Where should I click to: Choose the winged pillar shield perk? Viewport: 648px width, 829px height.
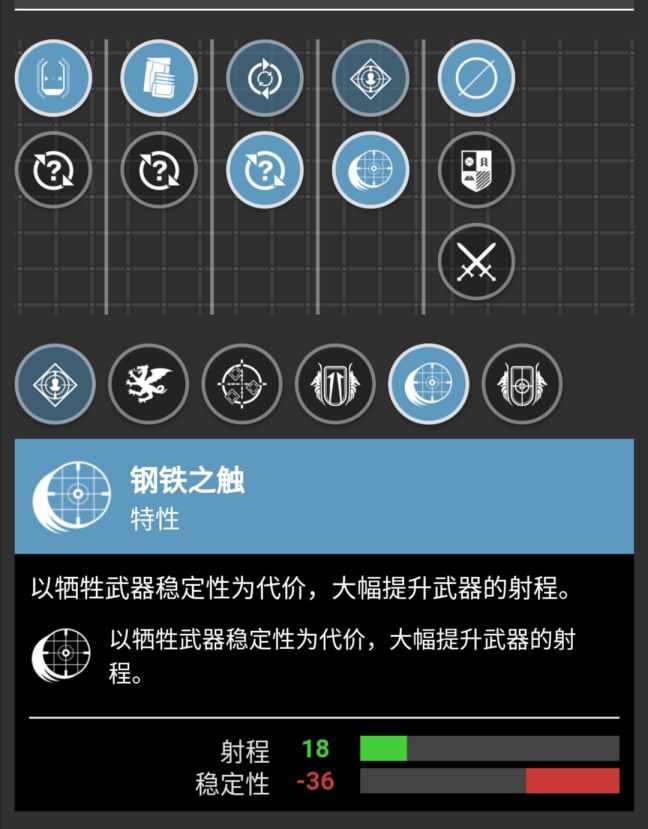pyautogui.click(x=335, y=384)
